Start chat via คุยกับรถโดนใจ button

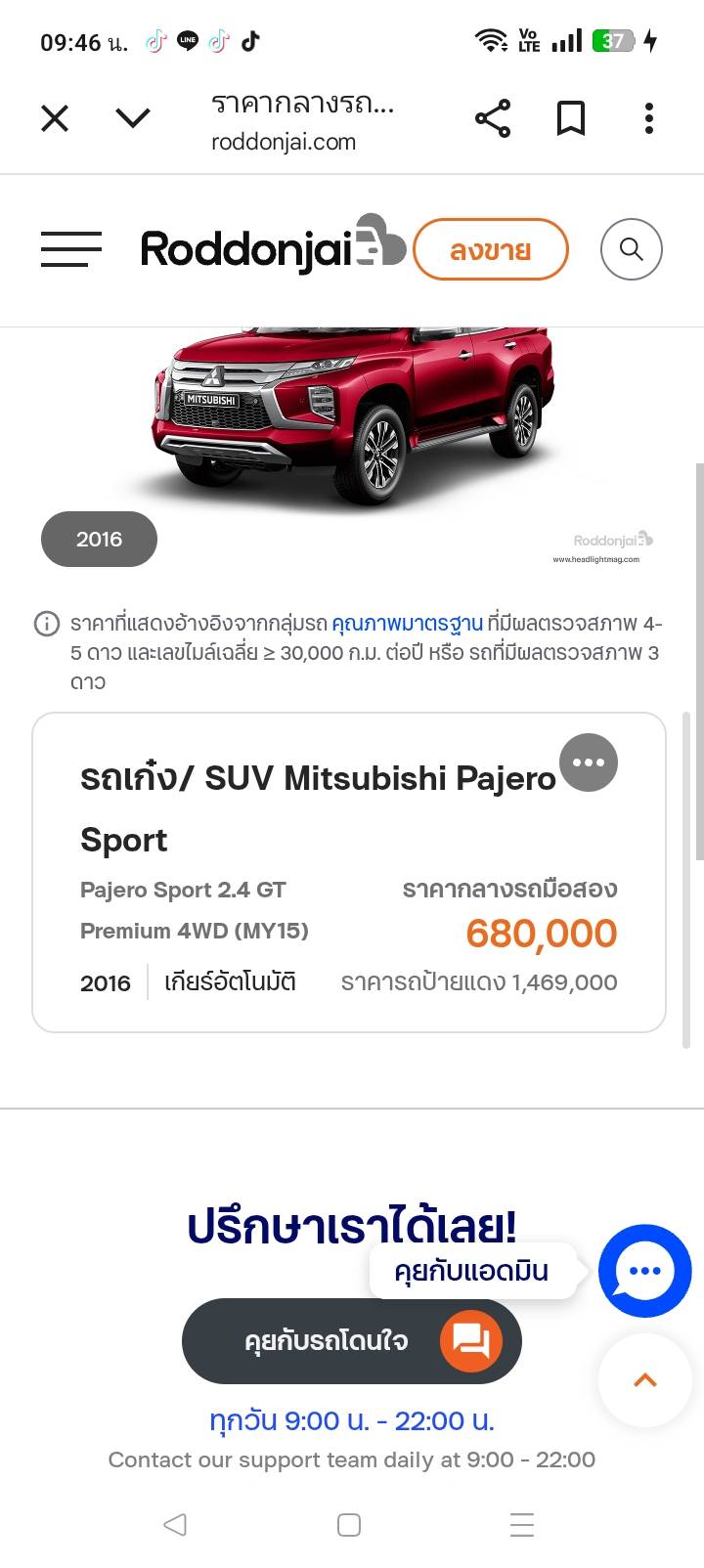(x=351, y=1341)
